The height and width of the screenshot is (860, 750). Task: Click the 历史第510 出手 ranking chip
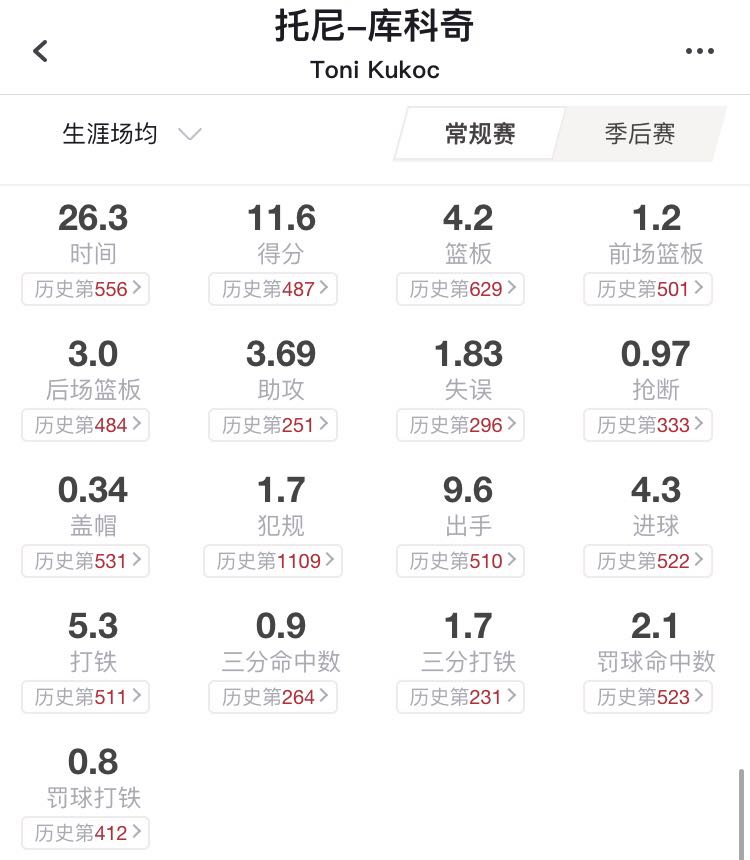pos(460,561)
